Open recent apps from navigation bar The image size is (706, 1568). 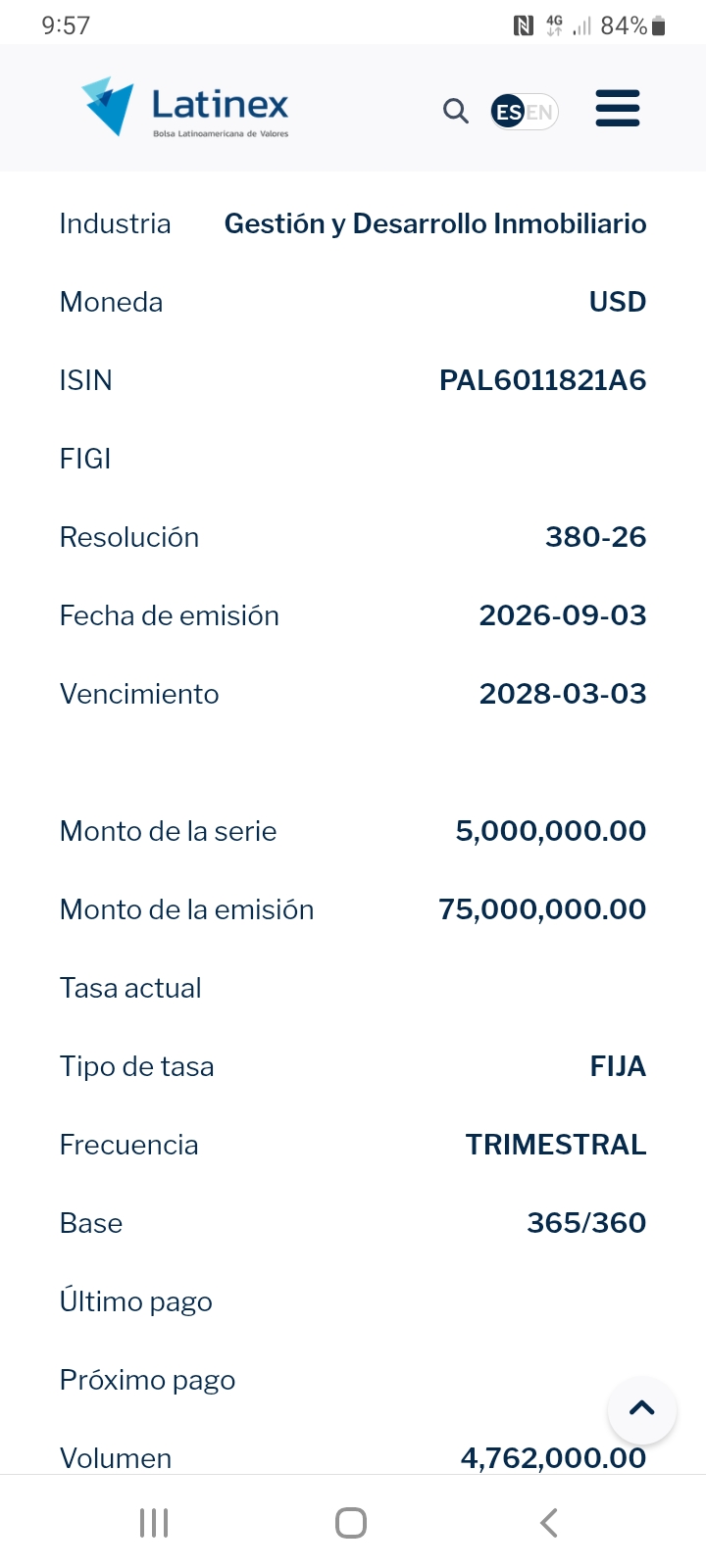pos(154,1523)
